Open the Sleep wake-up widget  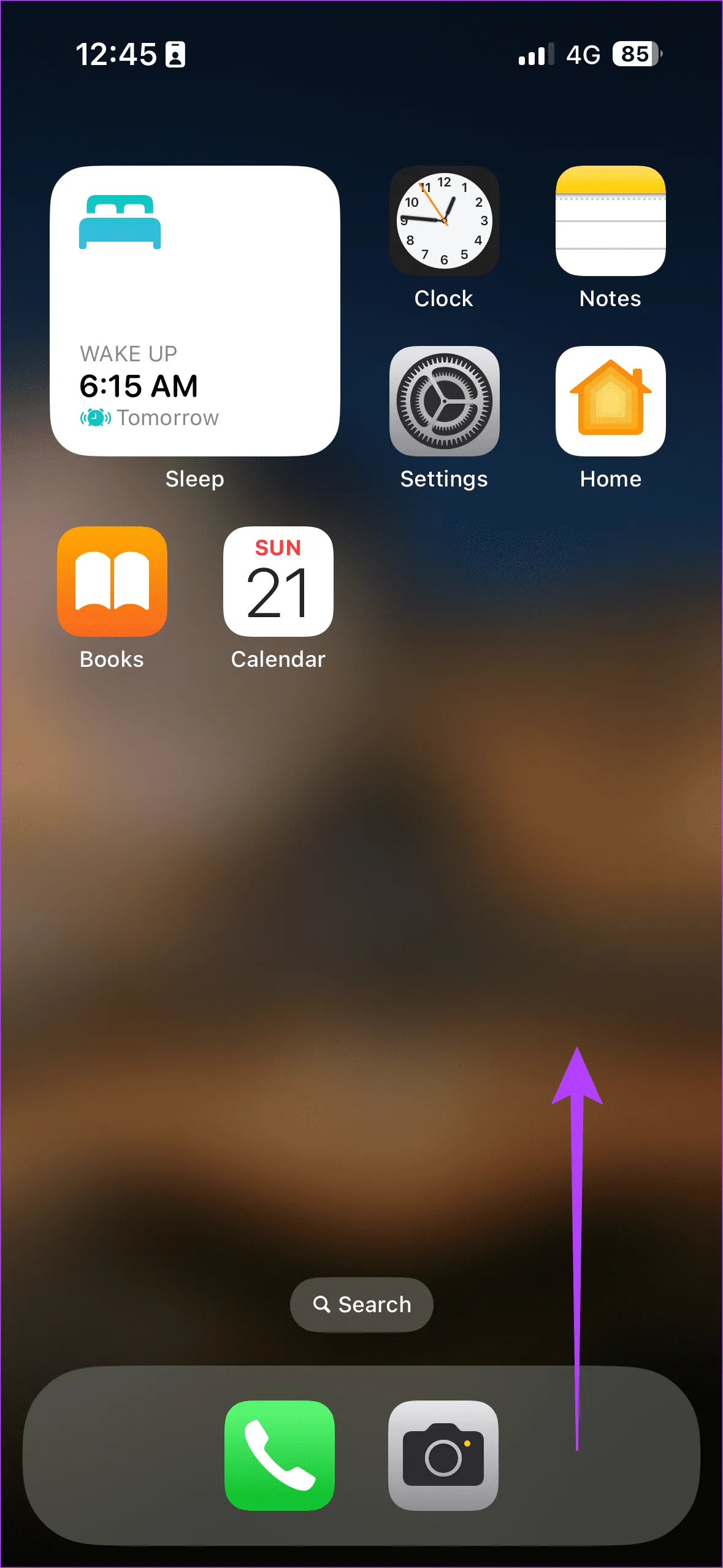[x=195, y=311]
